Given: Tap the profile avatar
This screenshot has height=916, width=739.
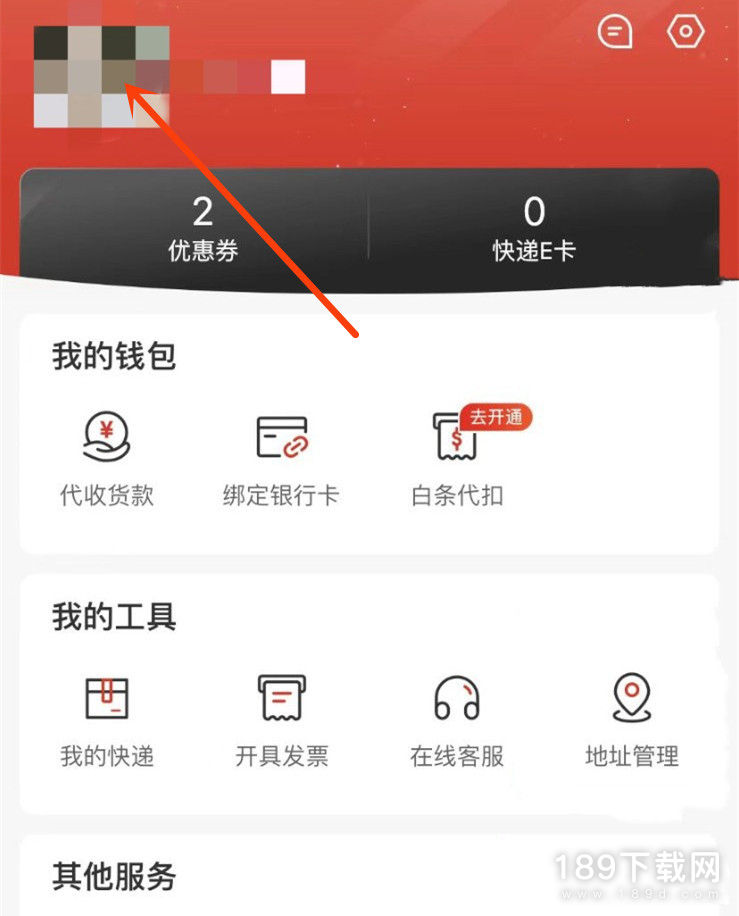Looking at the screenshot, I should (101, 77).
